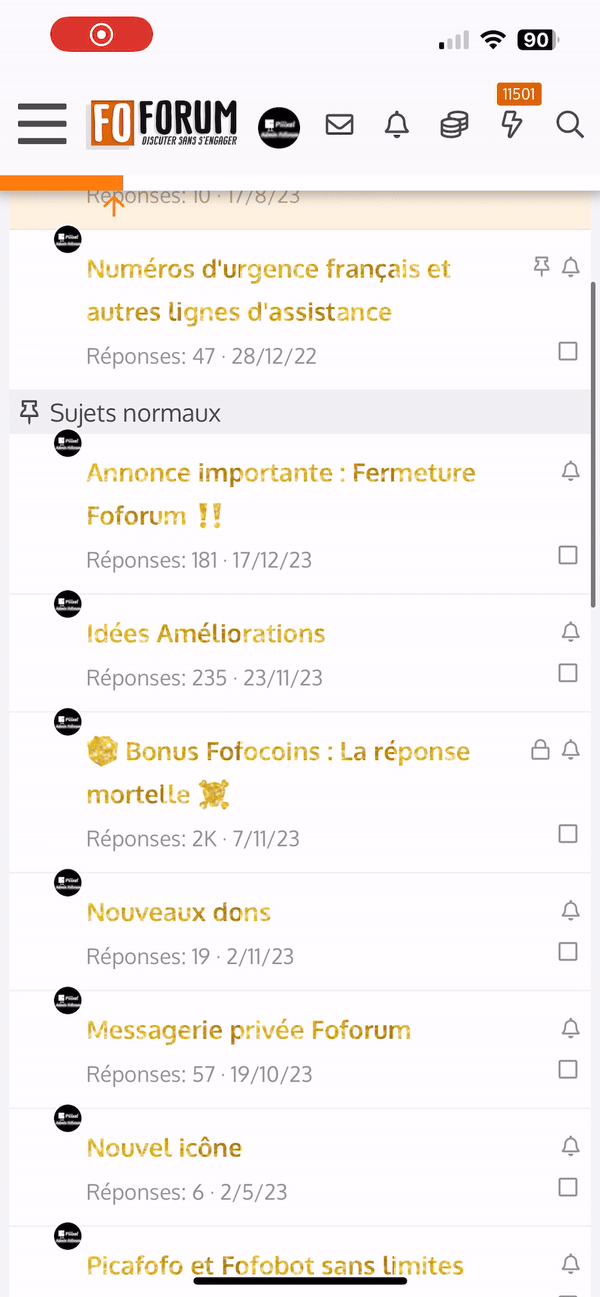Screen dimensions: 600x1297
Task: Open Annonce importante : Fermeture Foforum
Action: point(281,494)
